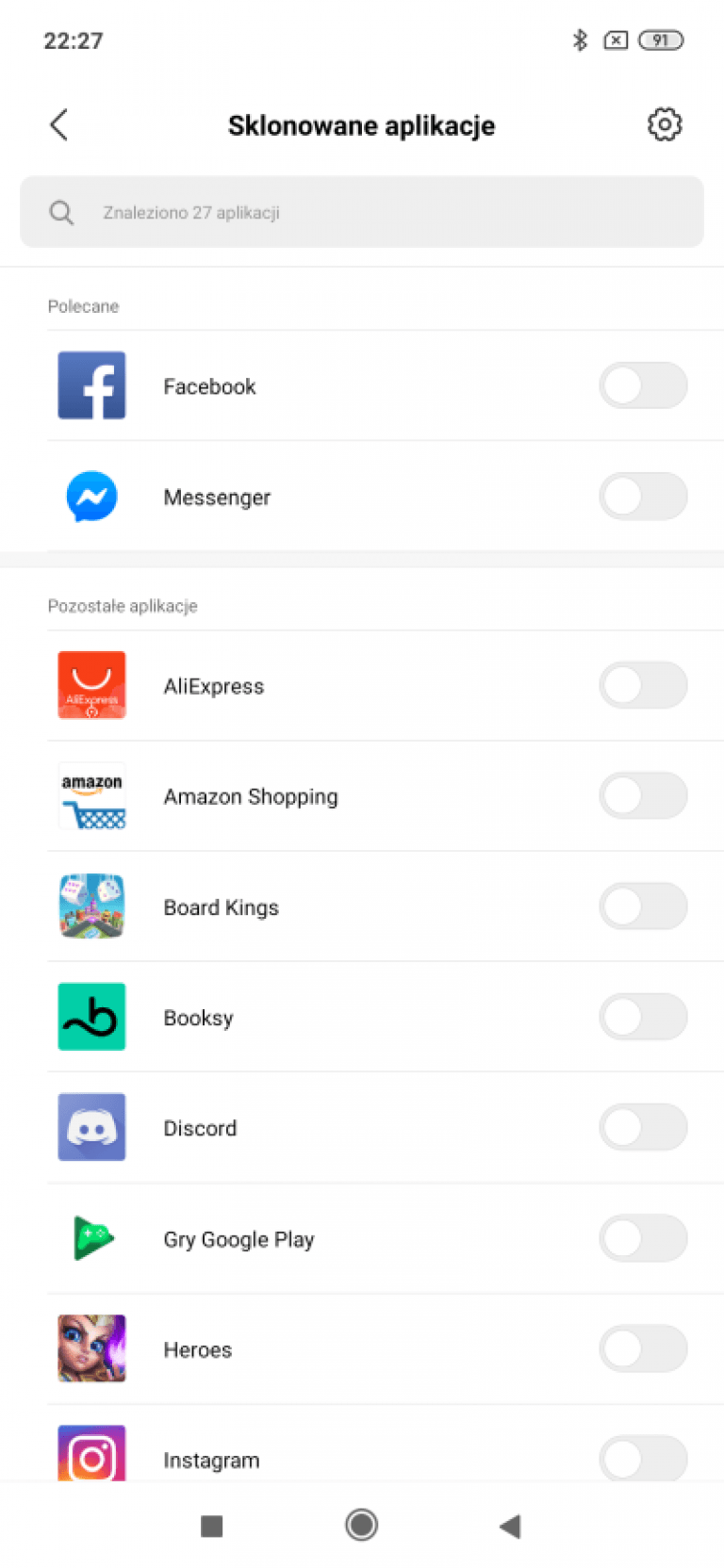The height and width of the screenshot is (1568, 724).
Task: Tap the app search field
Action: point(362,212)
